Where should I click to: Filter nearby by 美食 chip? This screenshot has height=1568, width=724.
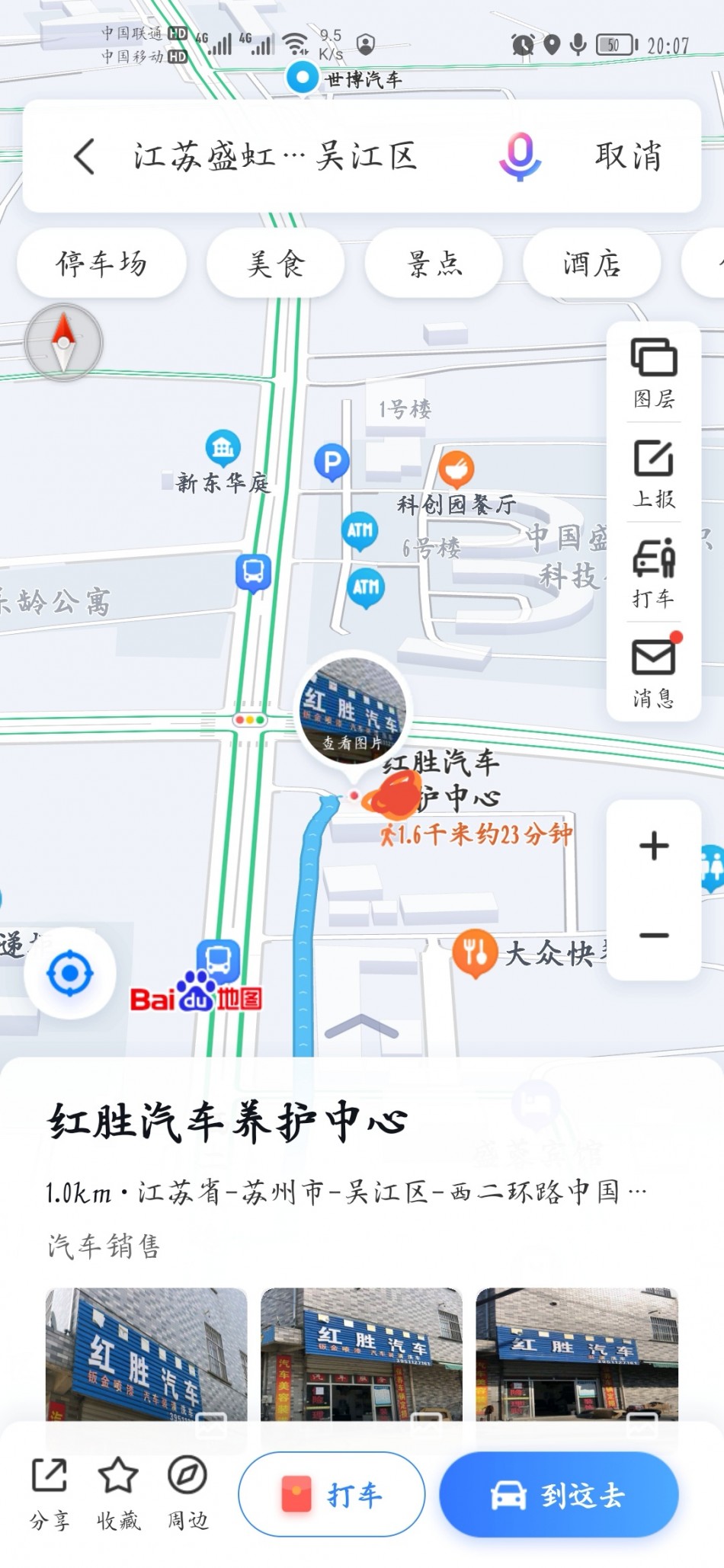pyautogui.click(x=276, y=264)
